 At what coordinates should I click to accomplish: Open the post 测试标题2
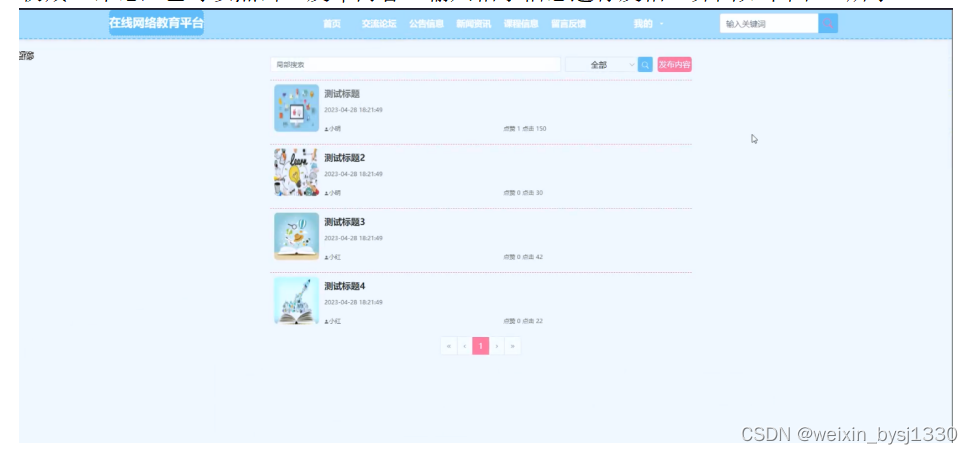(344, 158)
